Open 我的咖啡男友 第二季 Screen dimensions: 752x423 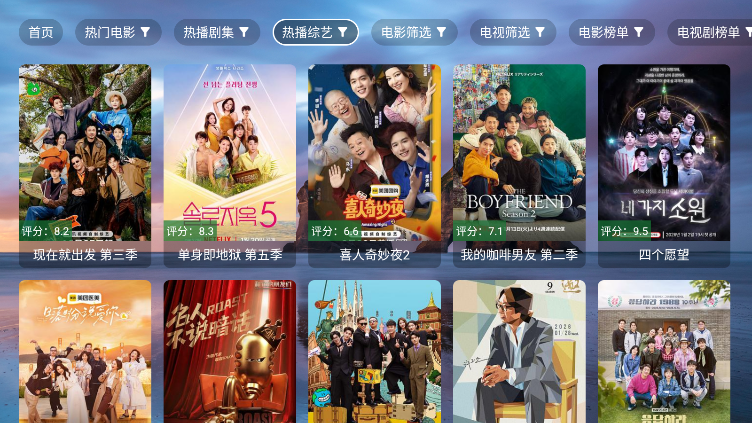pyautogui.click(x=519, y=160)
